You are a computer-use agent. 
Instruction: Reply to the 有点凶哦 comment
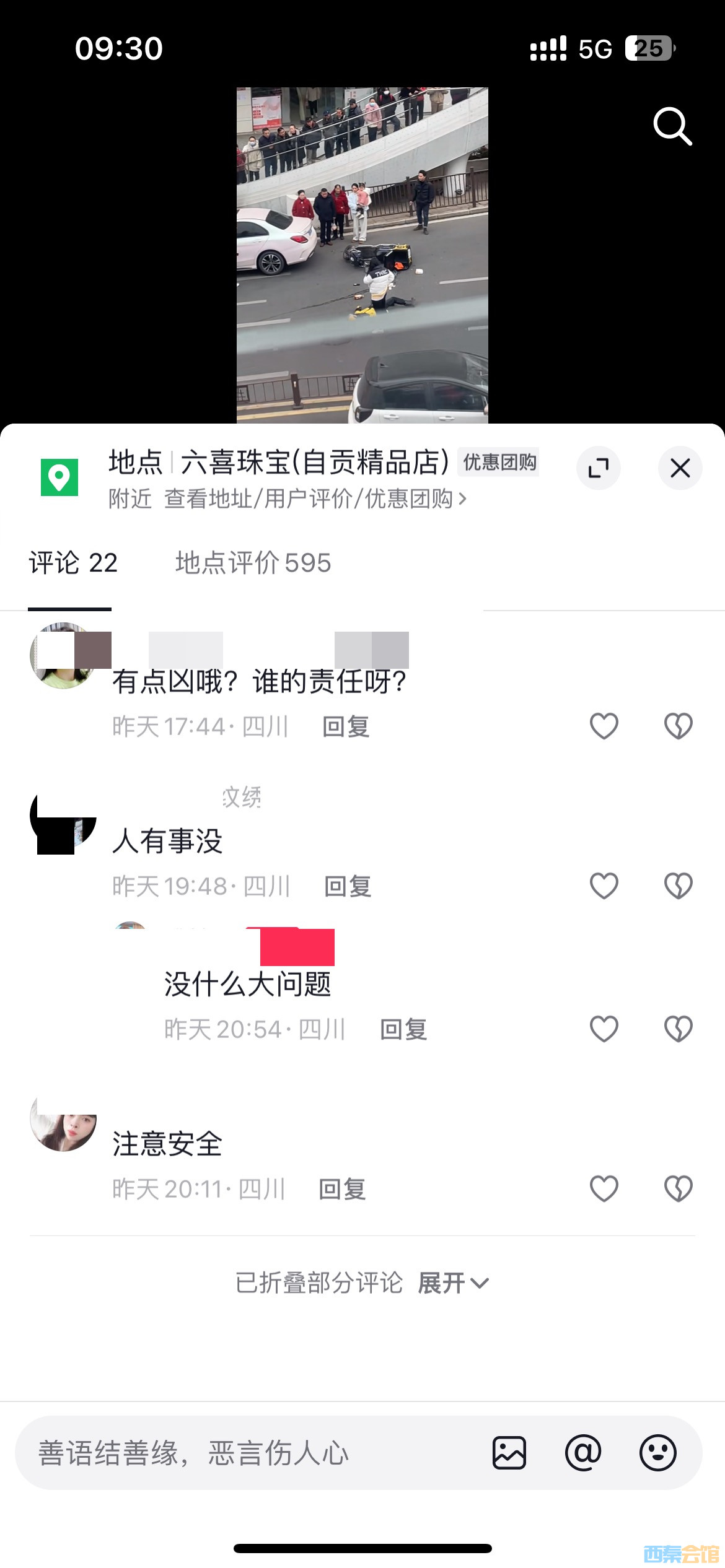(346, 726)
